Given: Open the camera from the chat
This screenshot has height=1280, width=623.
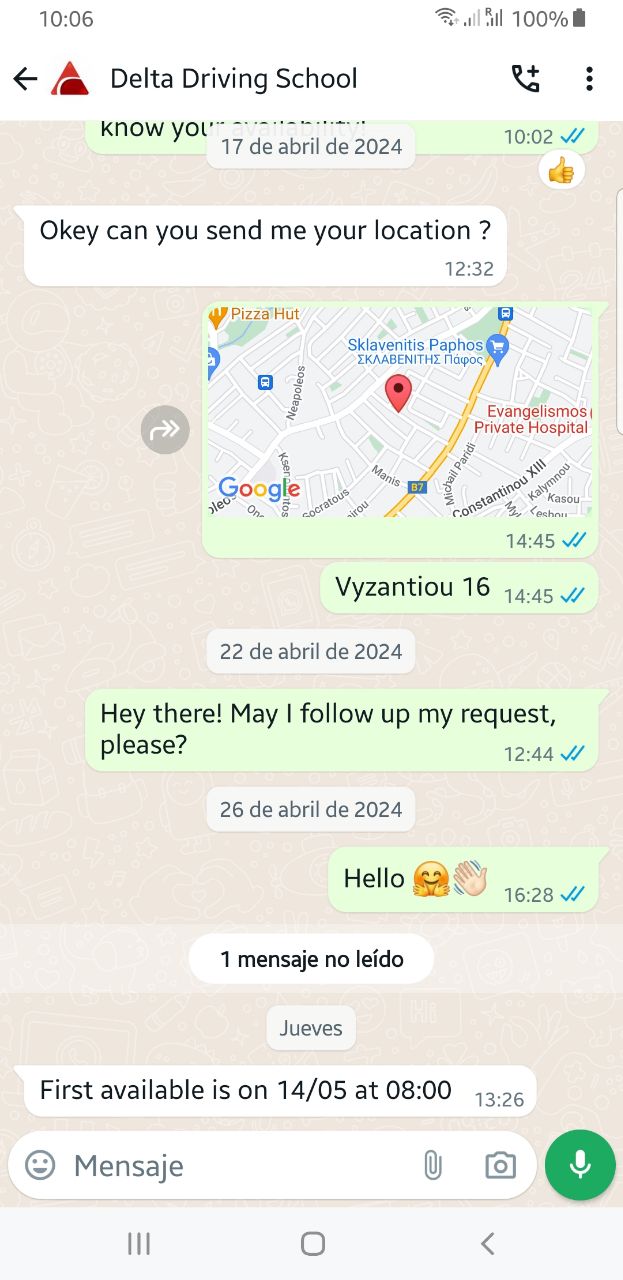Looking at the screenshot, I should click(x=500, y=1165).
